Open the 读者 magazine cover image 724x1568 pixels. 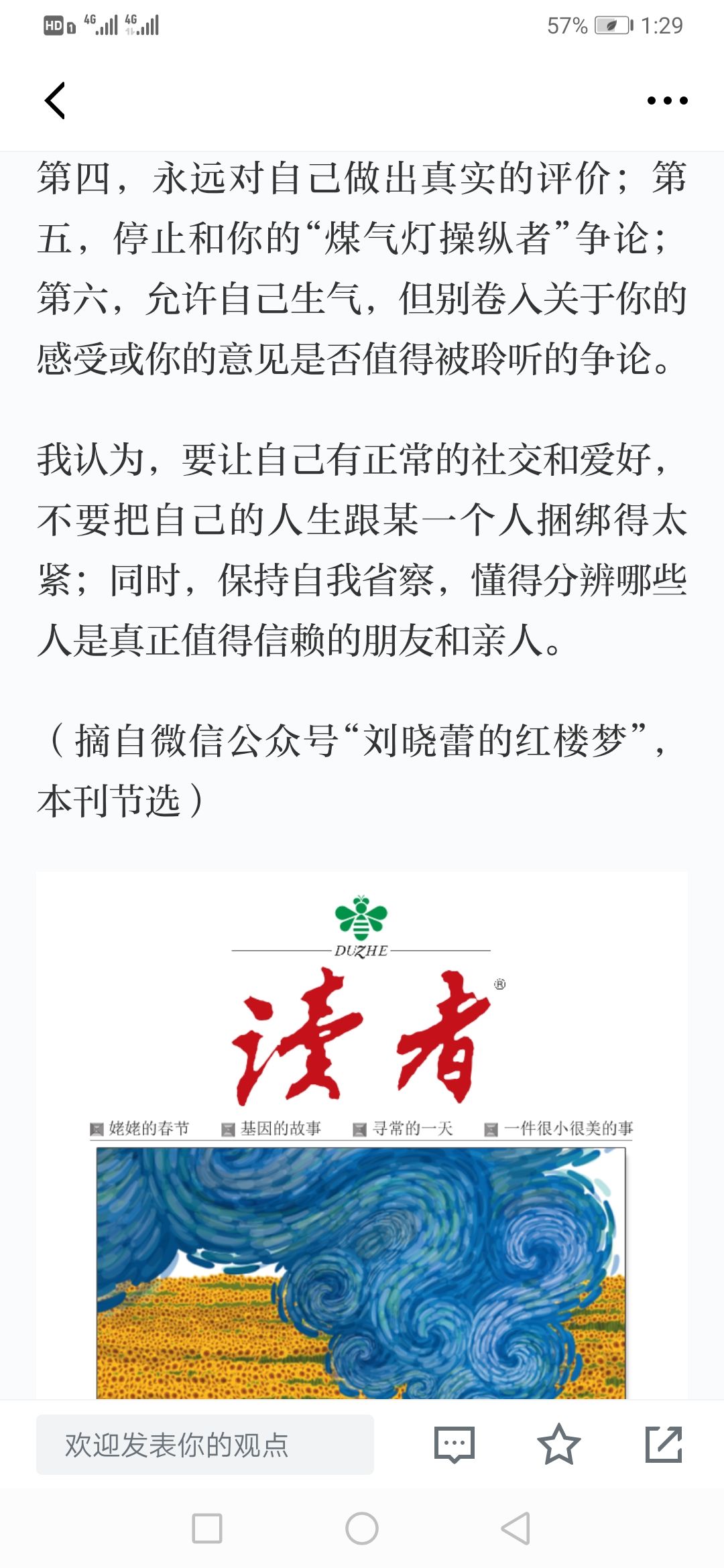coord(362,1135)
